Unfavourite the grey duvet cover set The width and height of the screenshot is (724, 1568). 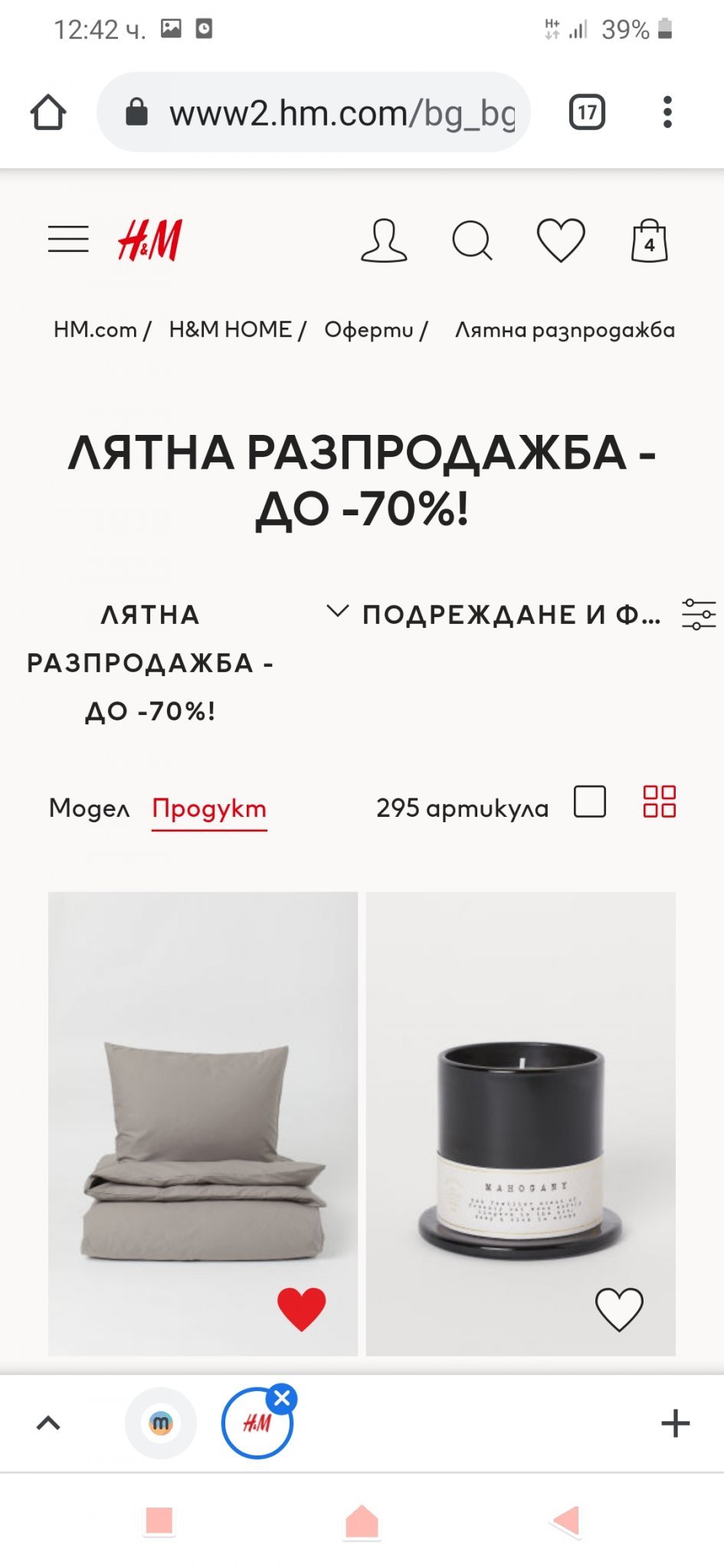[x=301, y=1308]
